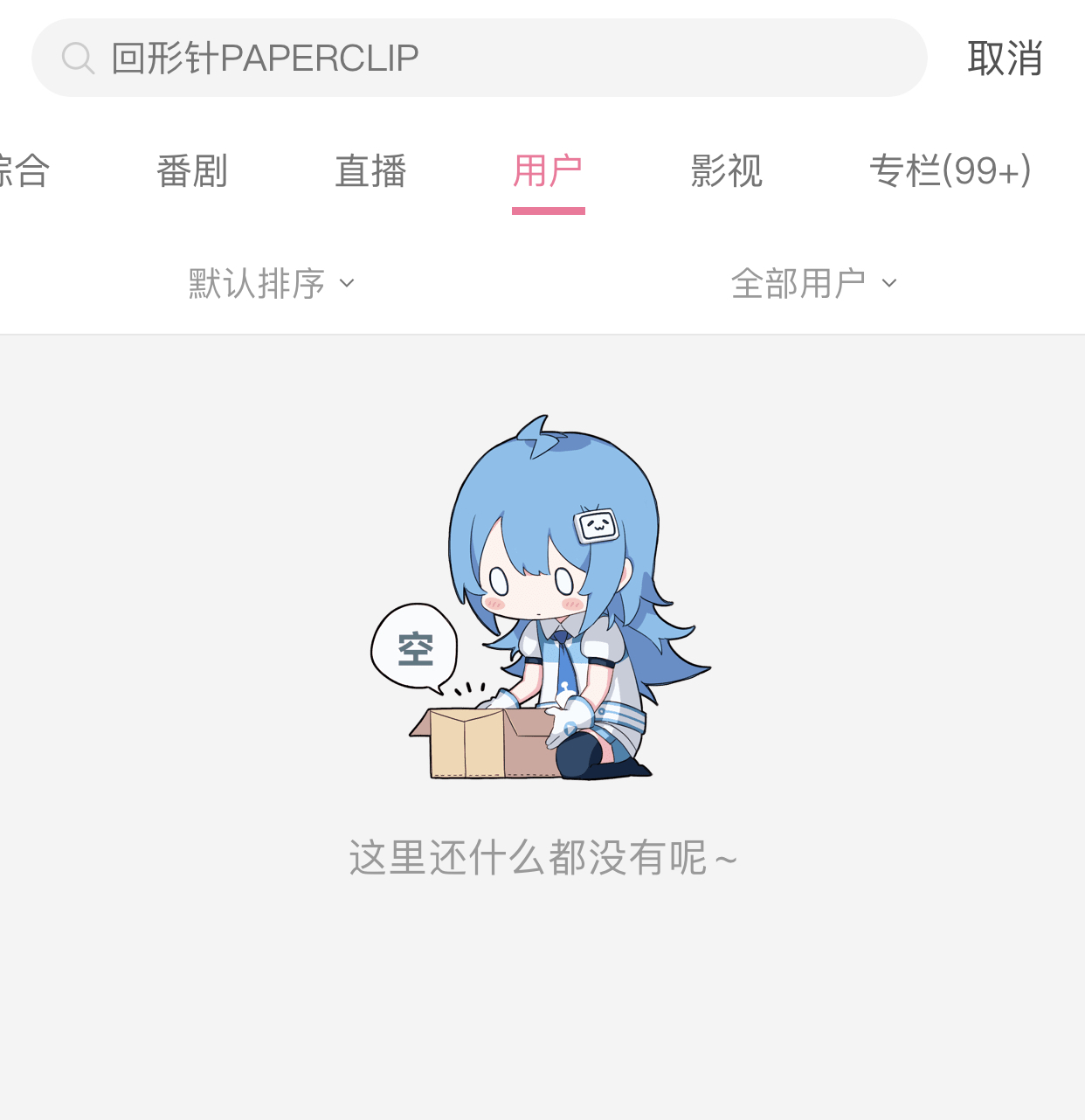Switch to the 番剧 tab
This screenshot has height=1120, width=1085.
190,171
